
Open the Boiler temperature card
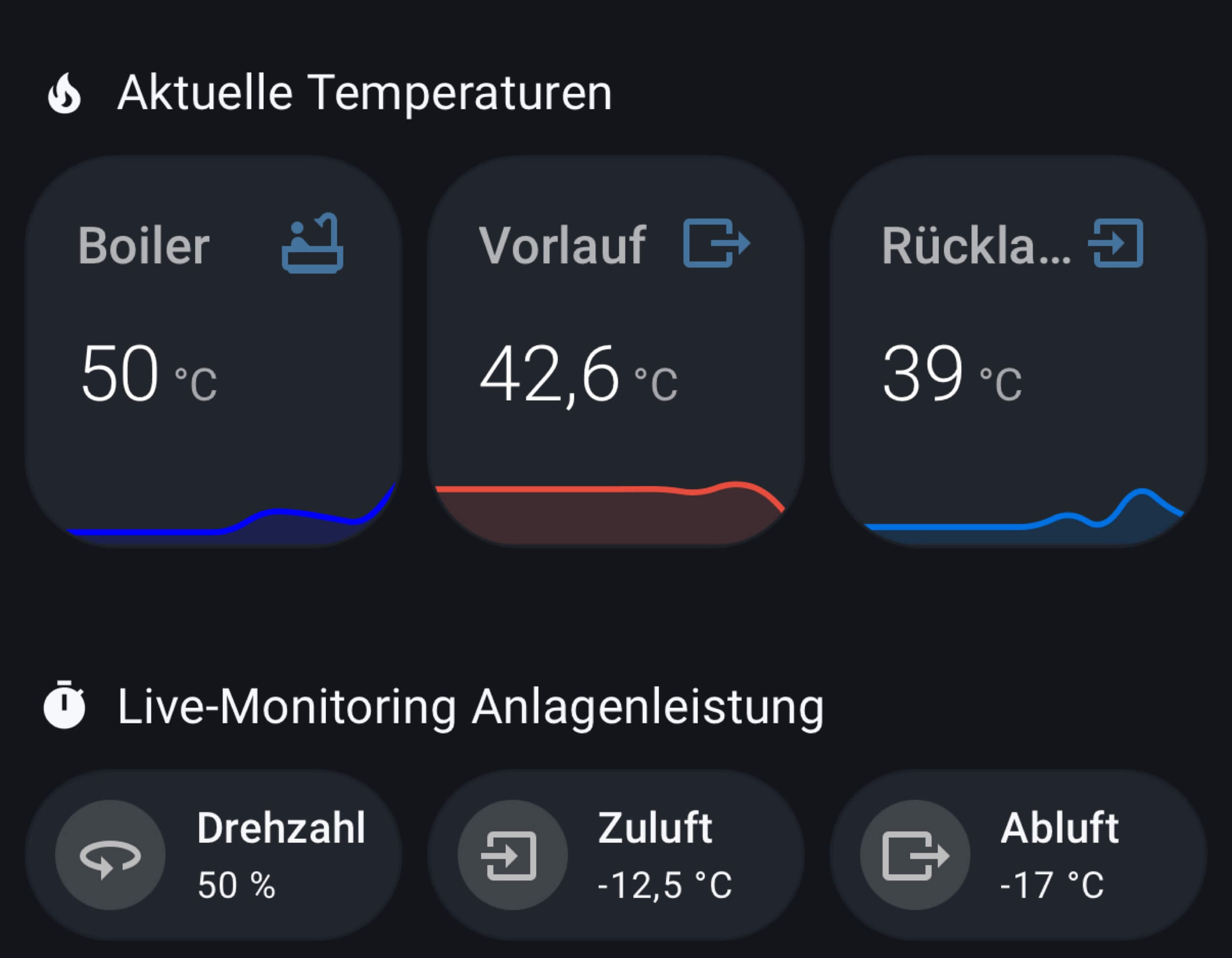[x=213, y=351]
